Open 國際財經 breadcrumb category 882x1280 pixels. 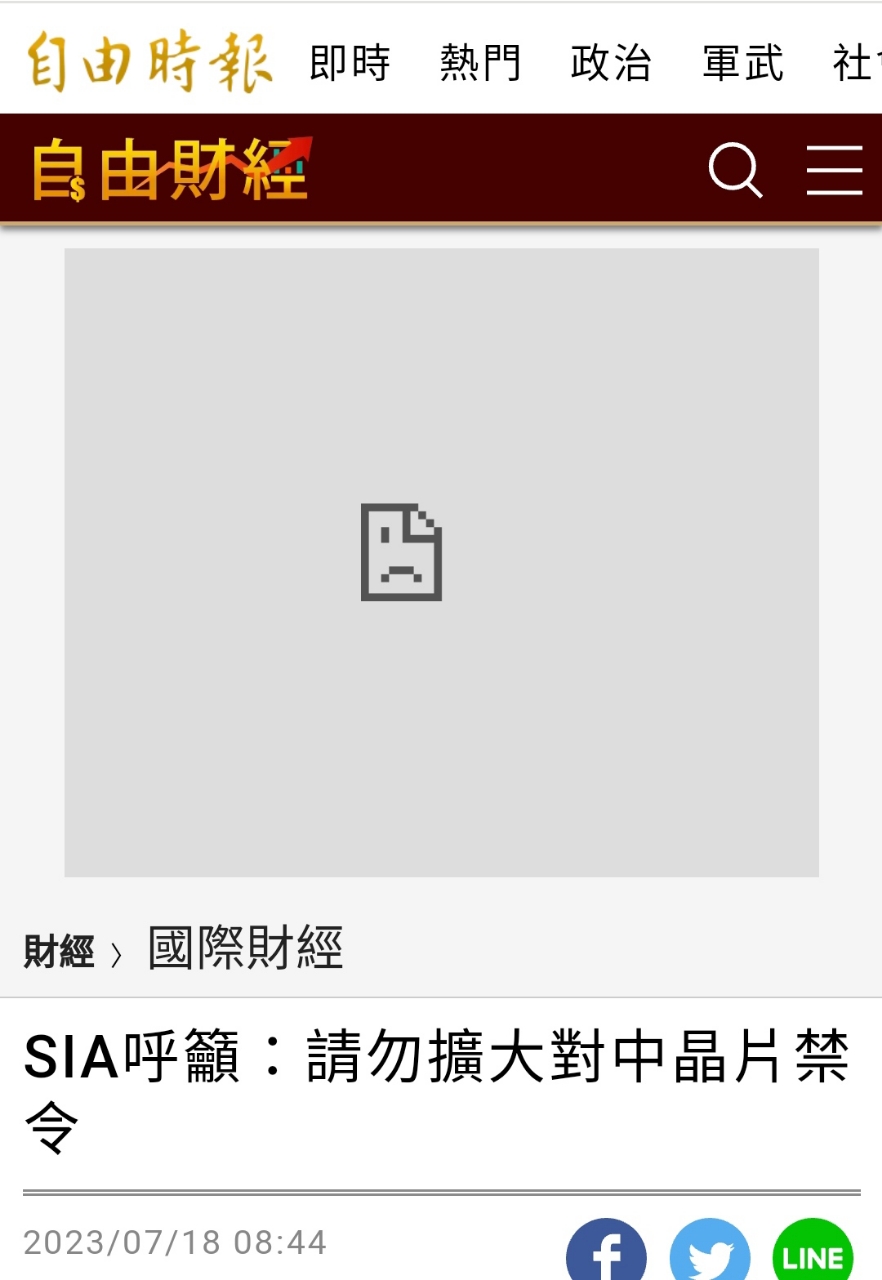point(245,948)
